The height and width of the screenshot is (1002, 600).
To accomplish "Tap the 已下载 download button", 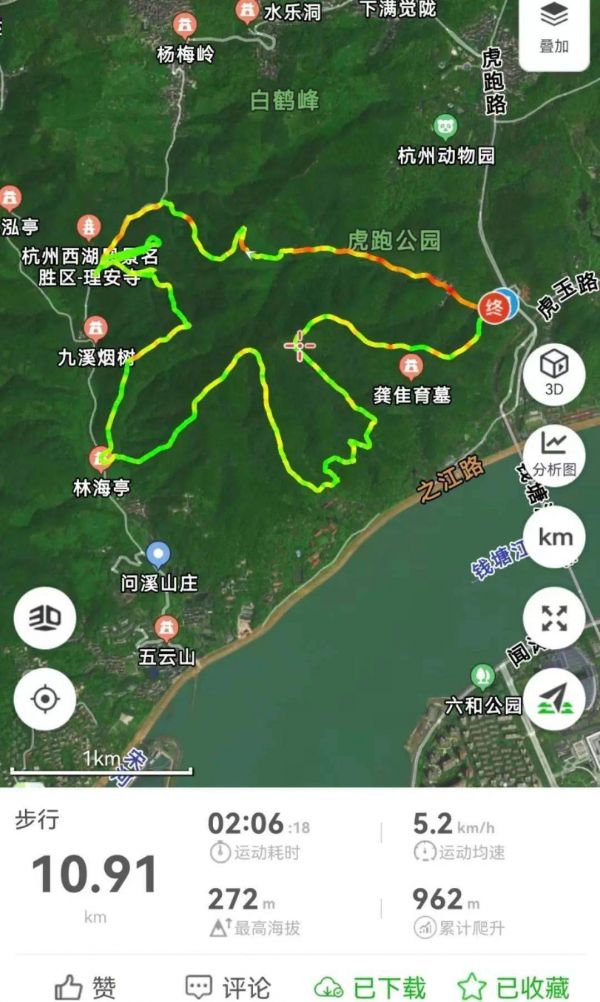I will [x=369, y=986].
